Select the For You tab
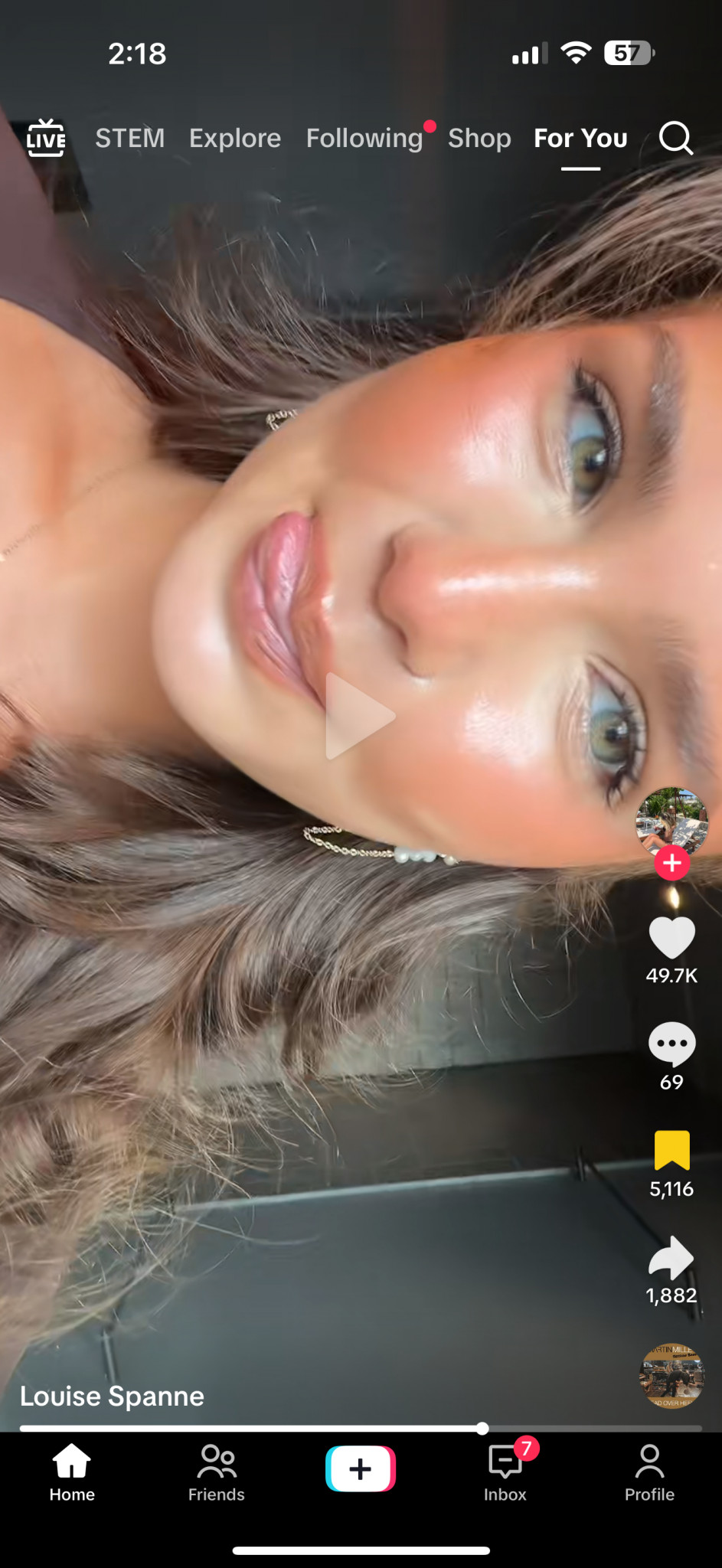The image size is (722, 1568). coord(580,138)
